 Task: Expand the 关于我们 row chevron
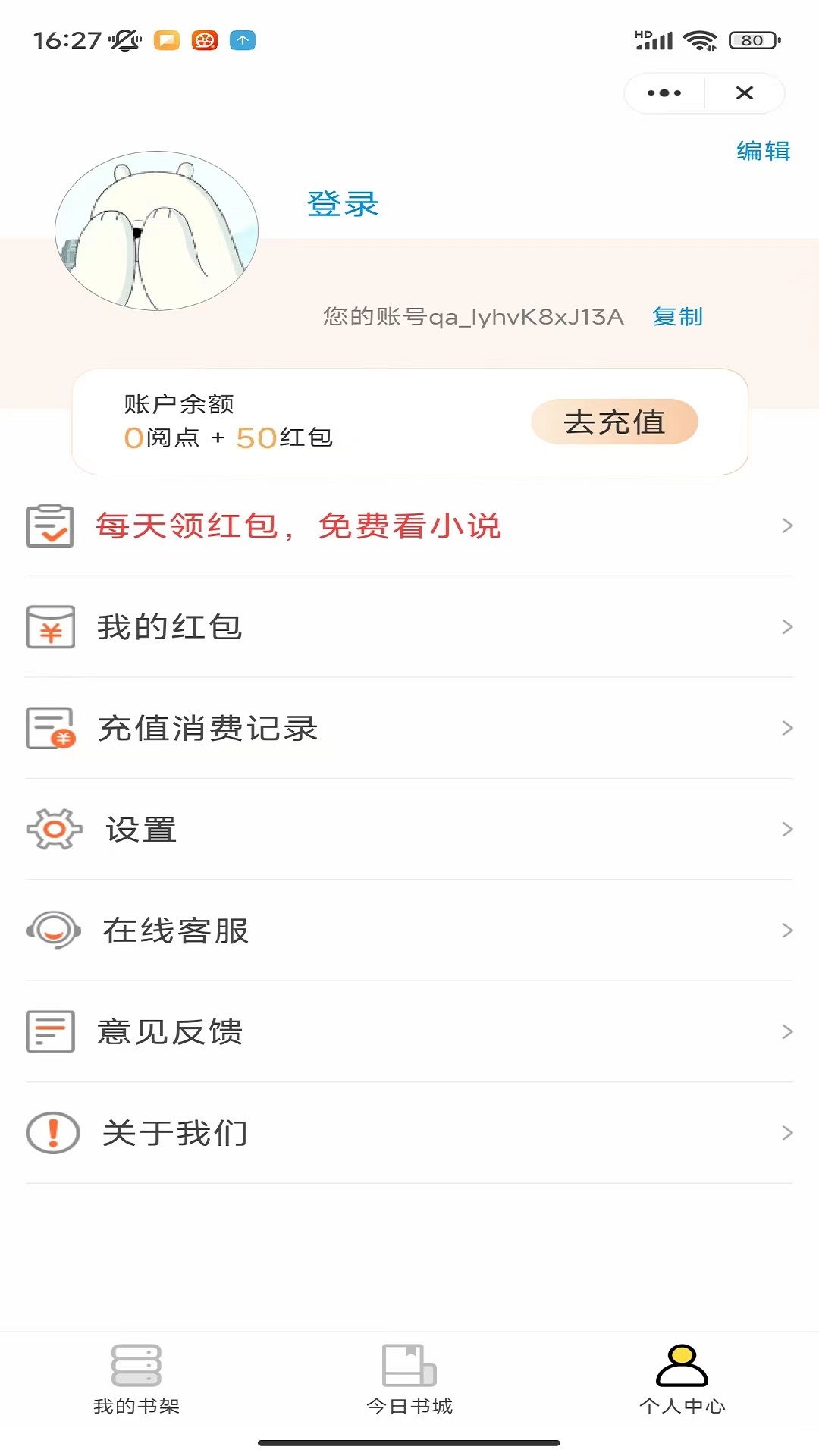(786, 1133)
